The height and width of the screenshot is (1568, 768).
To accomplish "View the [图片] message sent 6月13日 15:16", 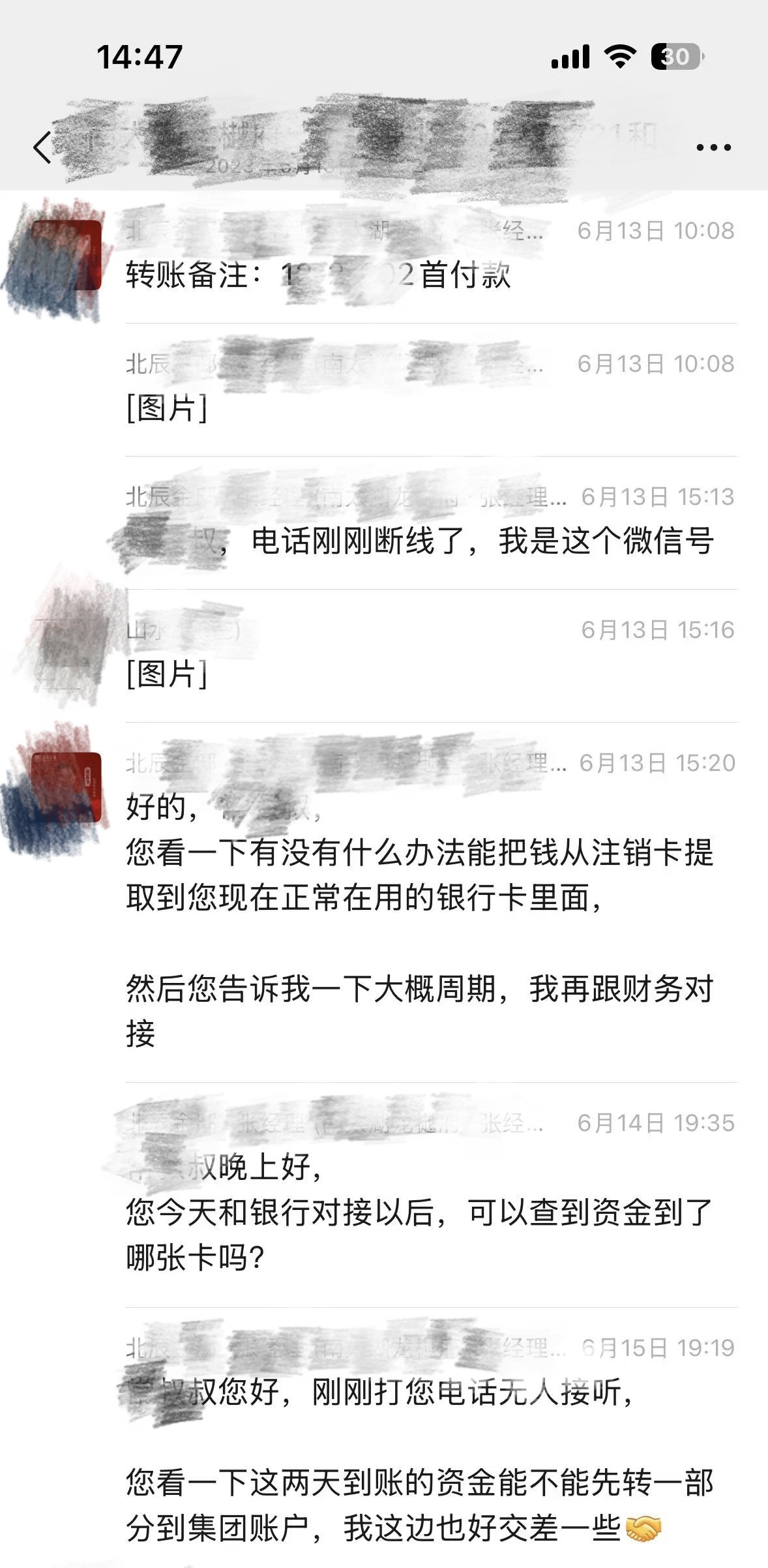I will tap(167, 673).
